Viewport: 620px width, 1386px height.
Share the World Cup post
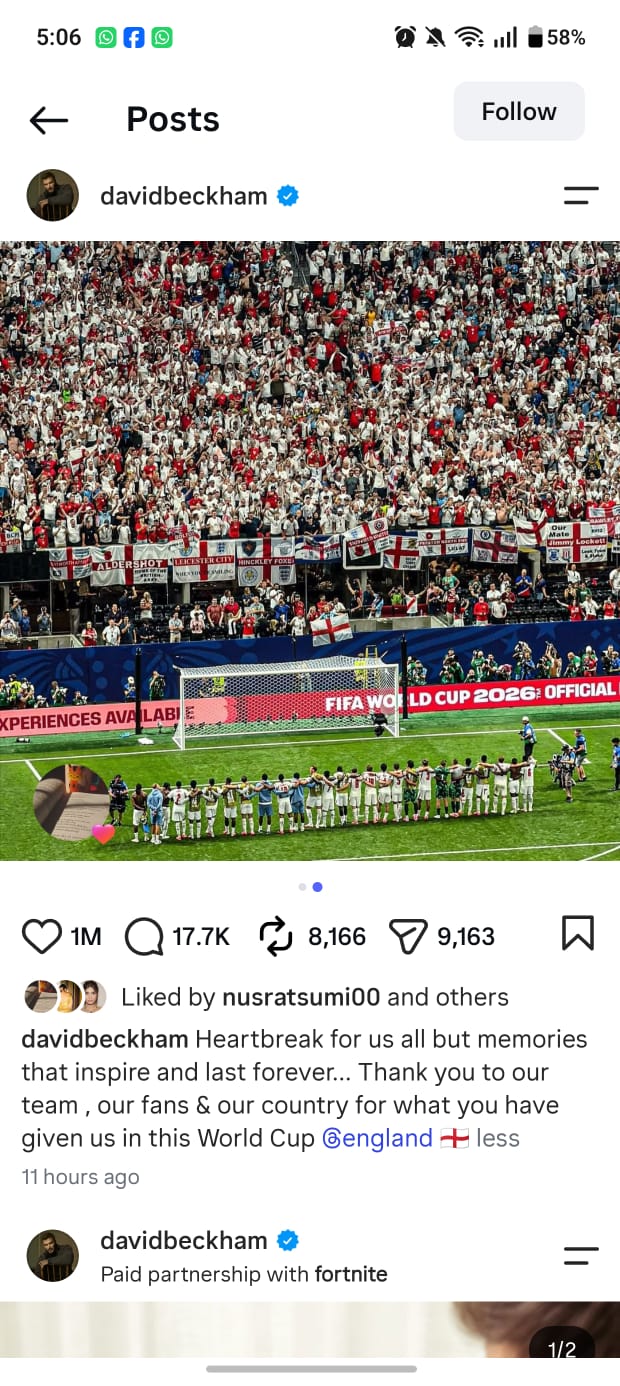pos(407,936)
